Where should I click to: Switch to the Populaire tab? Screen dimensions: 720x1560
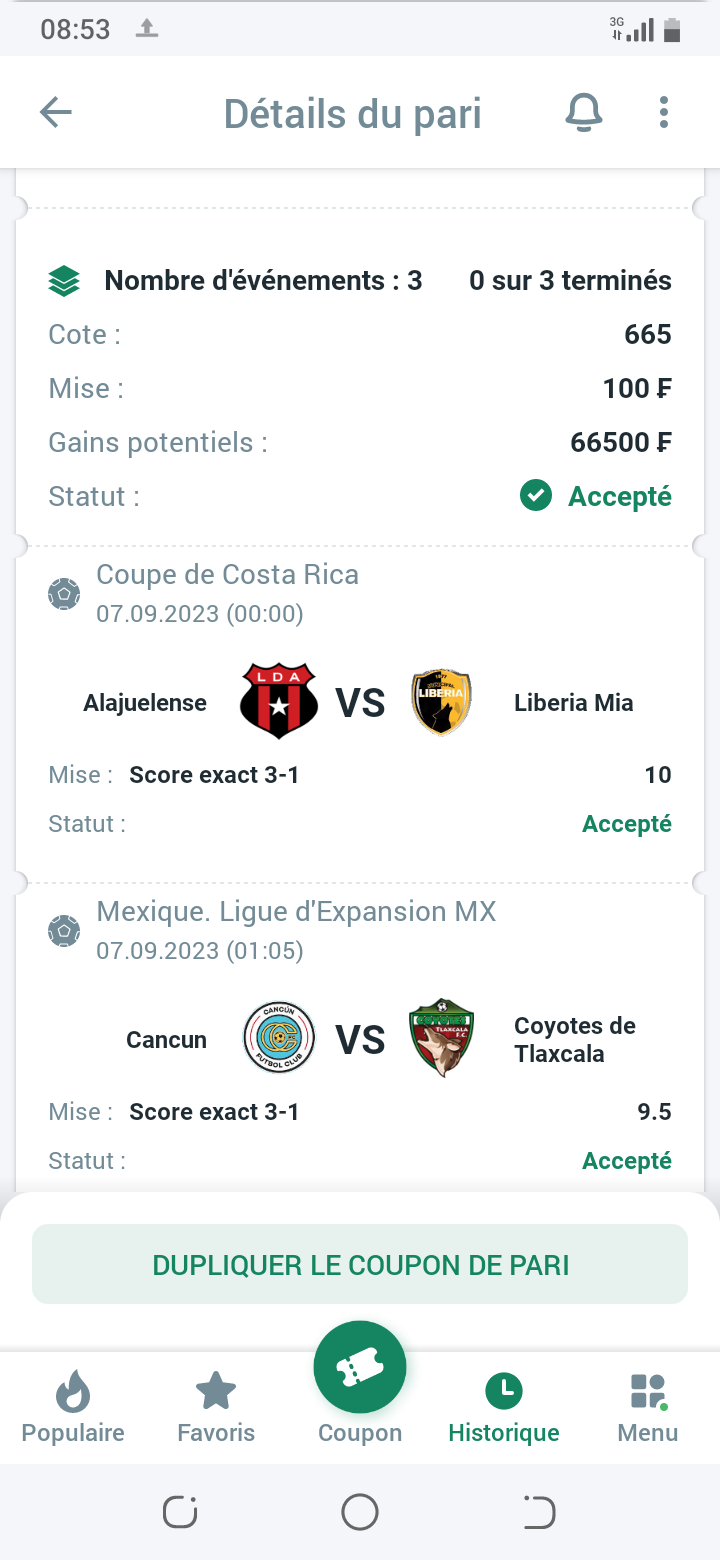pyautogui.click(x=73, y=1408)
